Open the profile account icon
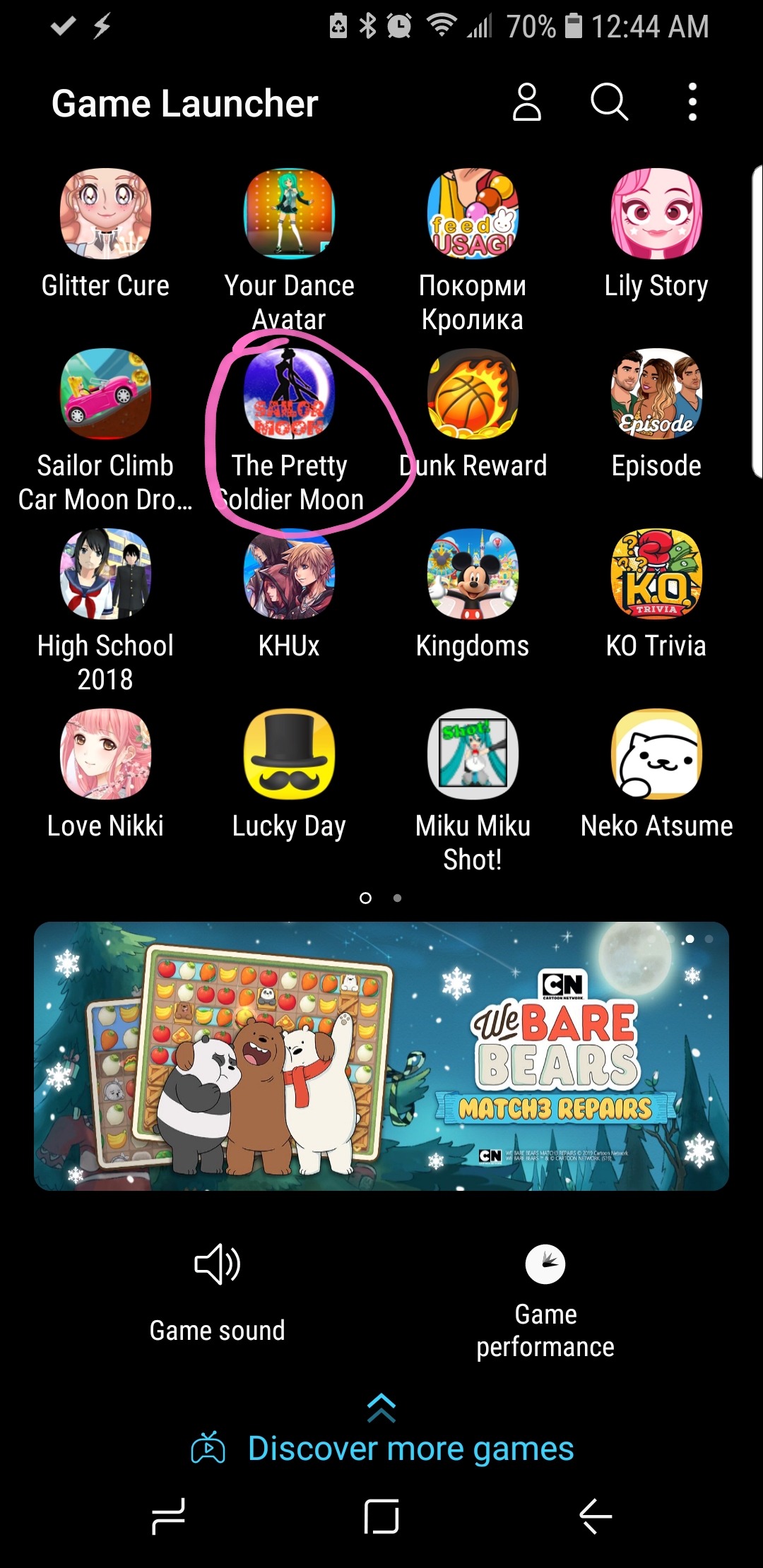This screenshot has width=763, height=1568. coord(527,103)
